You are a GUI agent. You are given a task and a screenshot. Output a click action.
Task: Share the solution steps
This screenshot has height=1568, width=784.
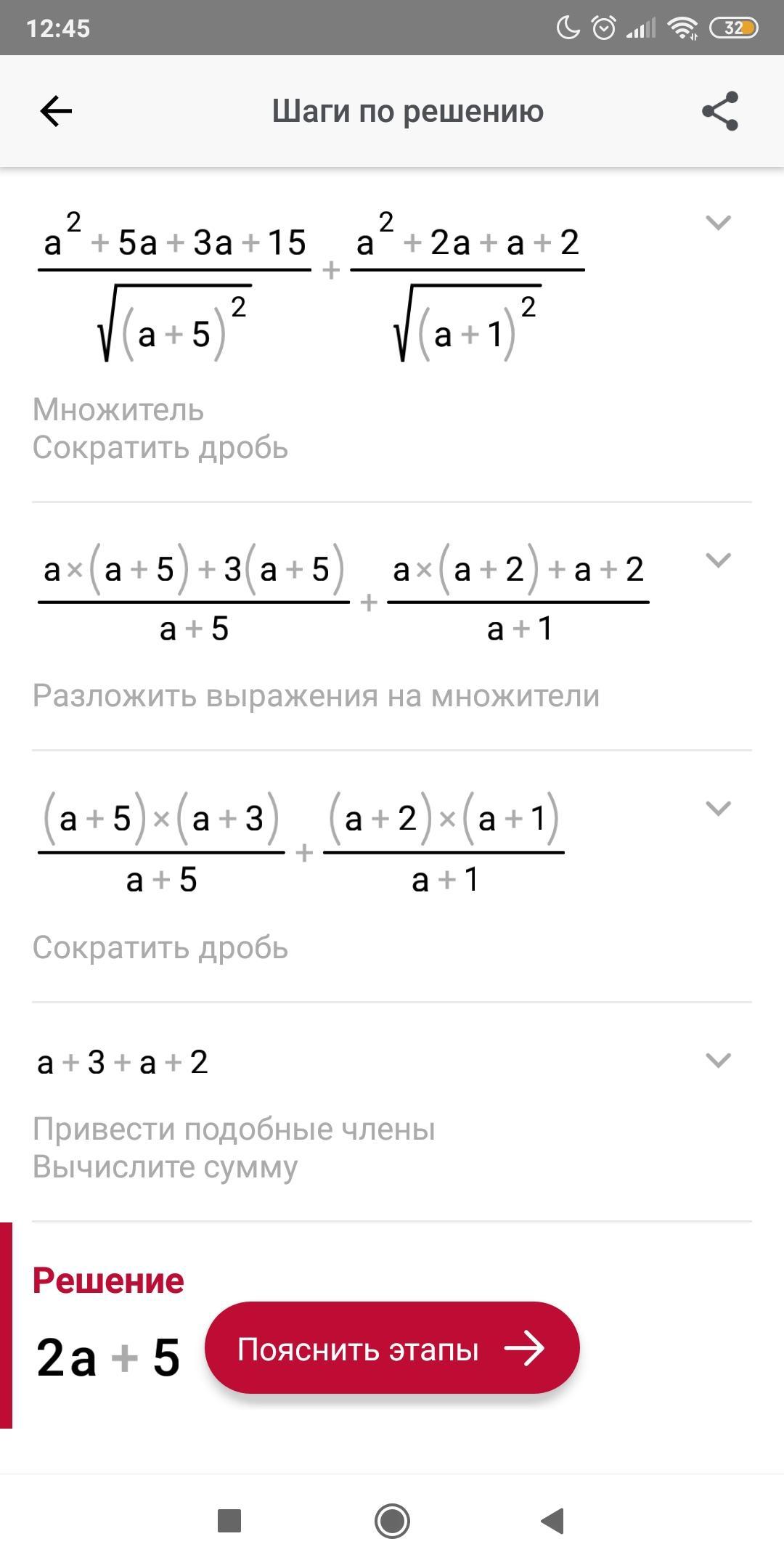tap(719, 111)
